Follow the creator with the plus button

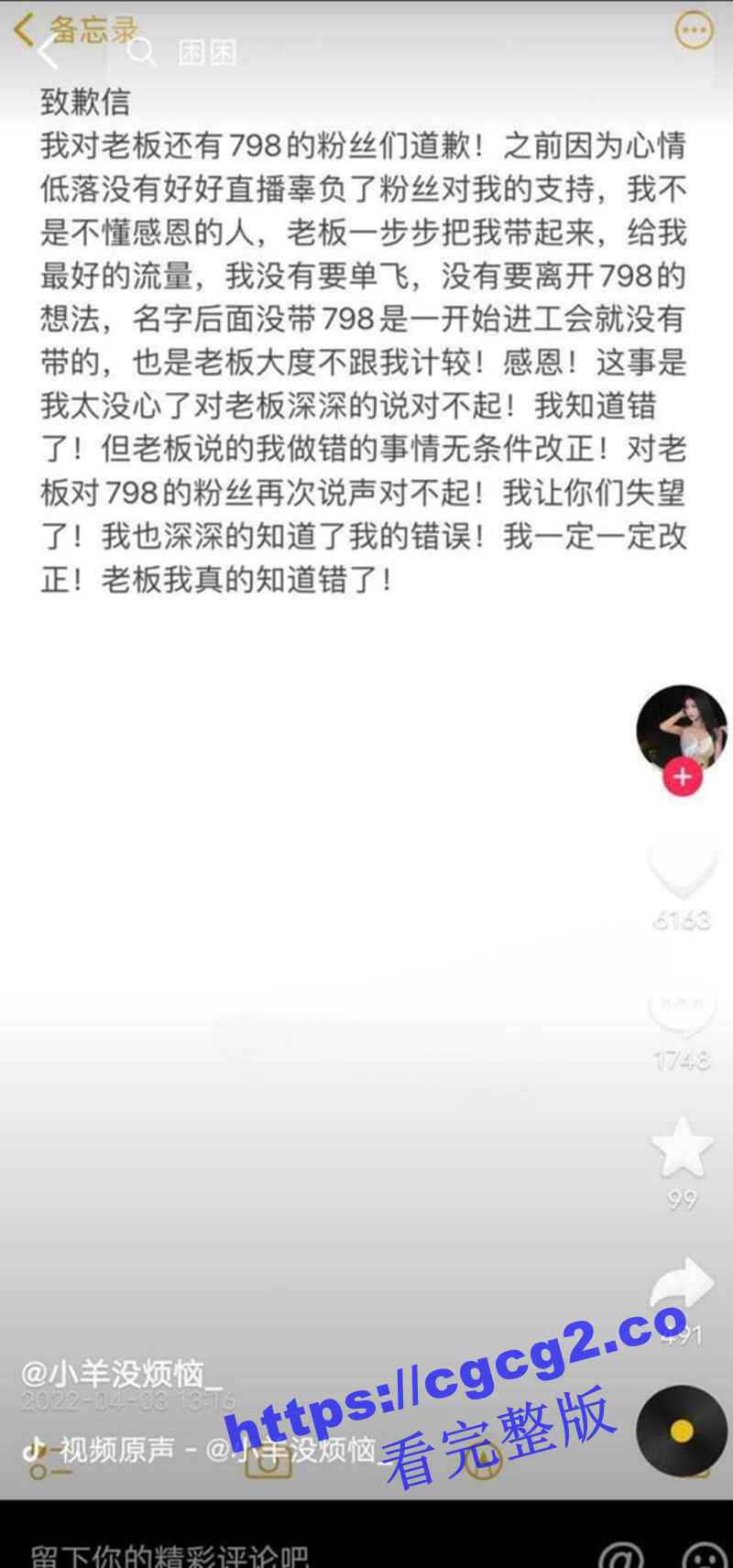[x=682, y=778]
